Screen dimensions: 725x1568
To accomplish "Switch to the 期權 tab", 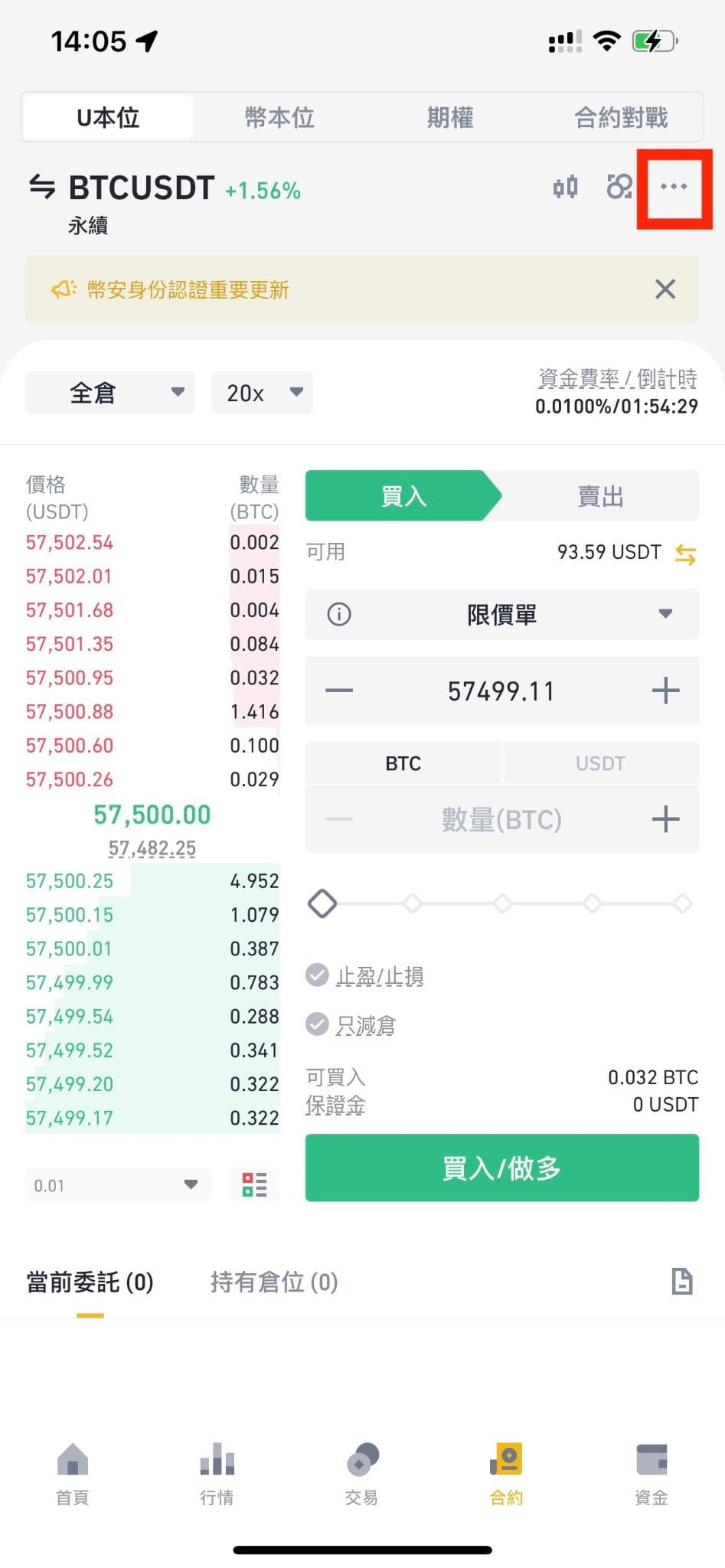I will coord(450,118).
